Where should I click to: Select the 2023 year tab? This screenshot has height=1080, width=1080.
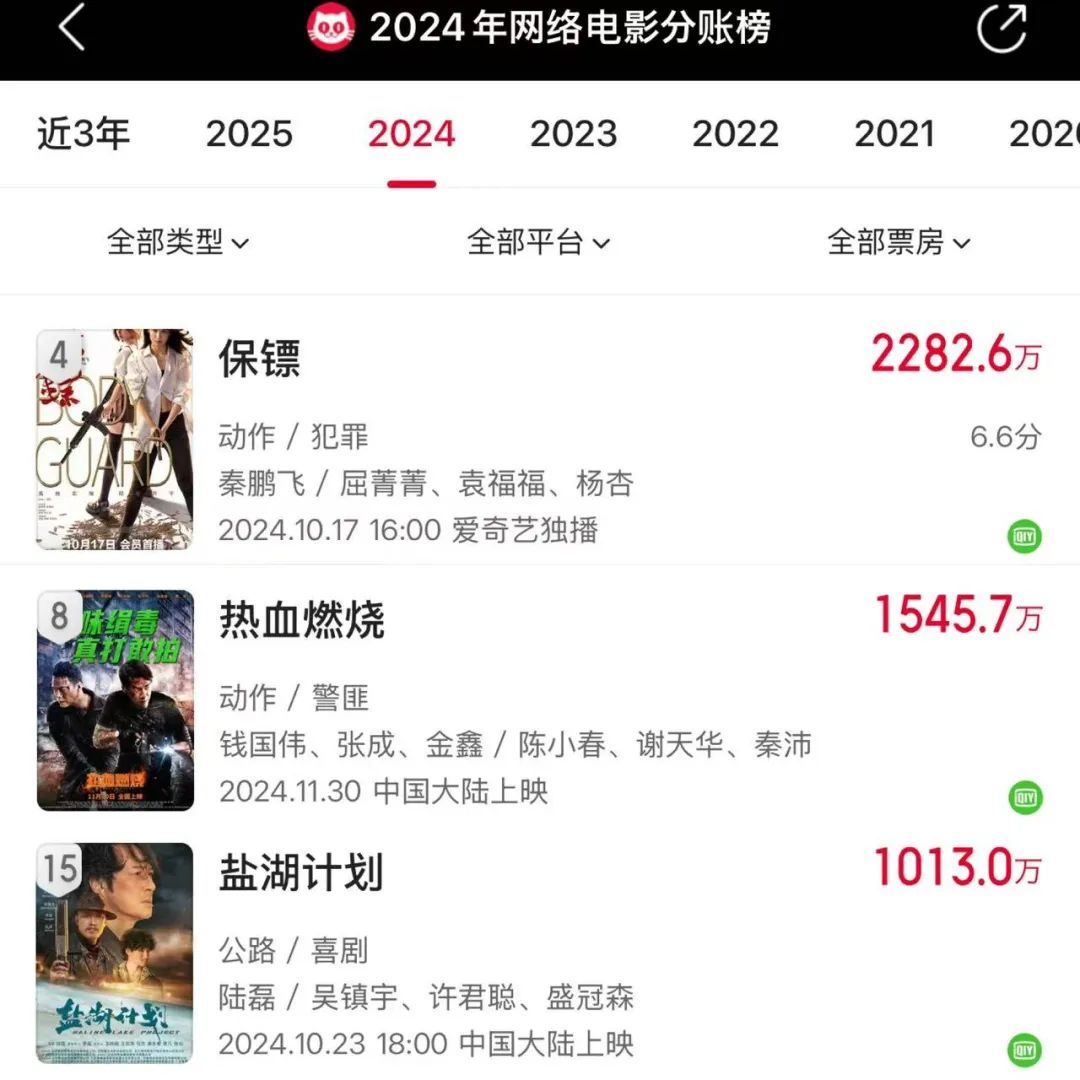click(573, 134)
